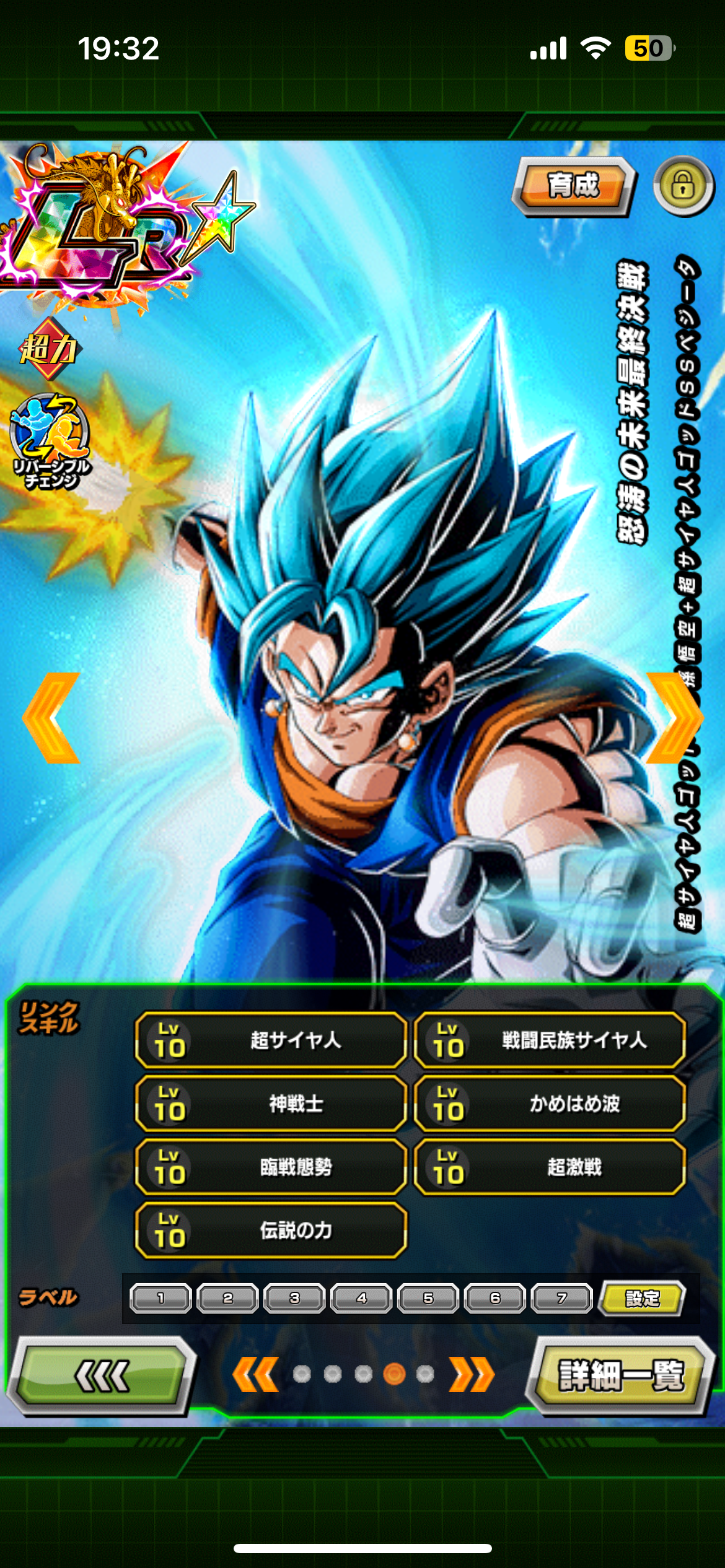Screen dimensions: 725x1568
Task: View the 伝説の力 link skill
Action: (x=271, y=1230)
